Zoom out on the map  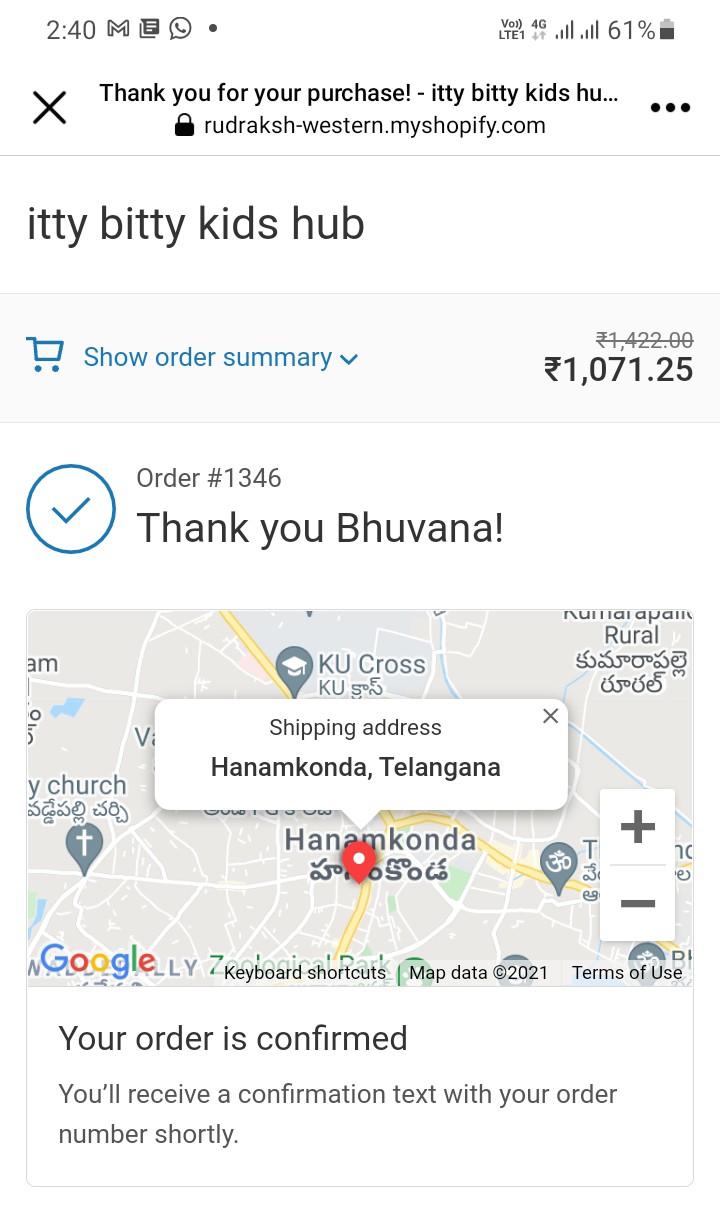pos(637,903)
